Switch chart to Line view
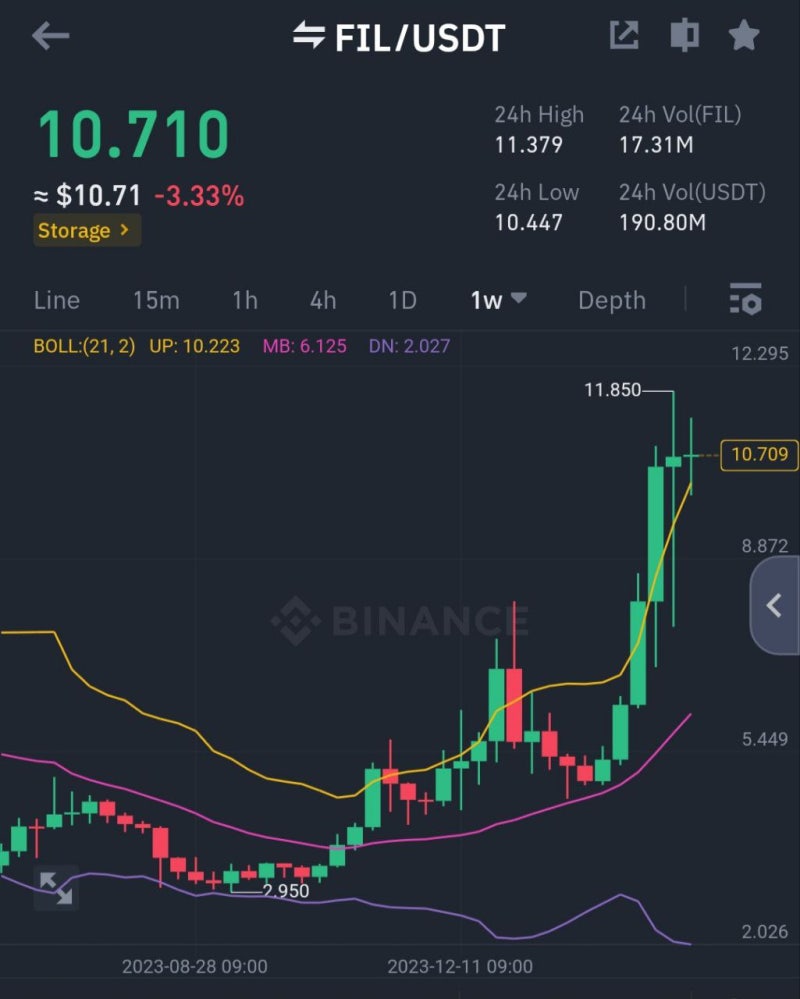 (x=57, y=300)
